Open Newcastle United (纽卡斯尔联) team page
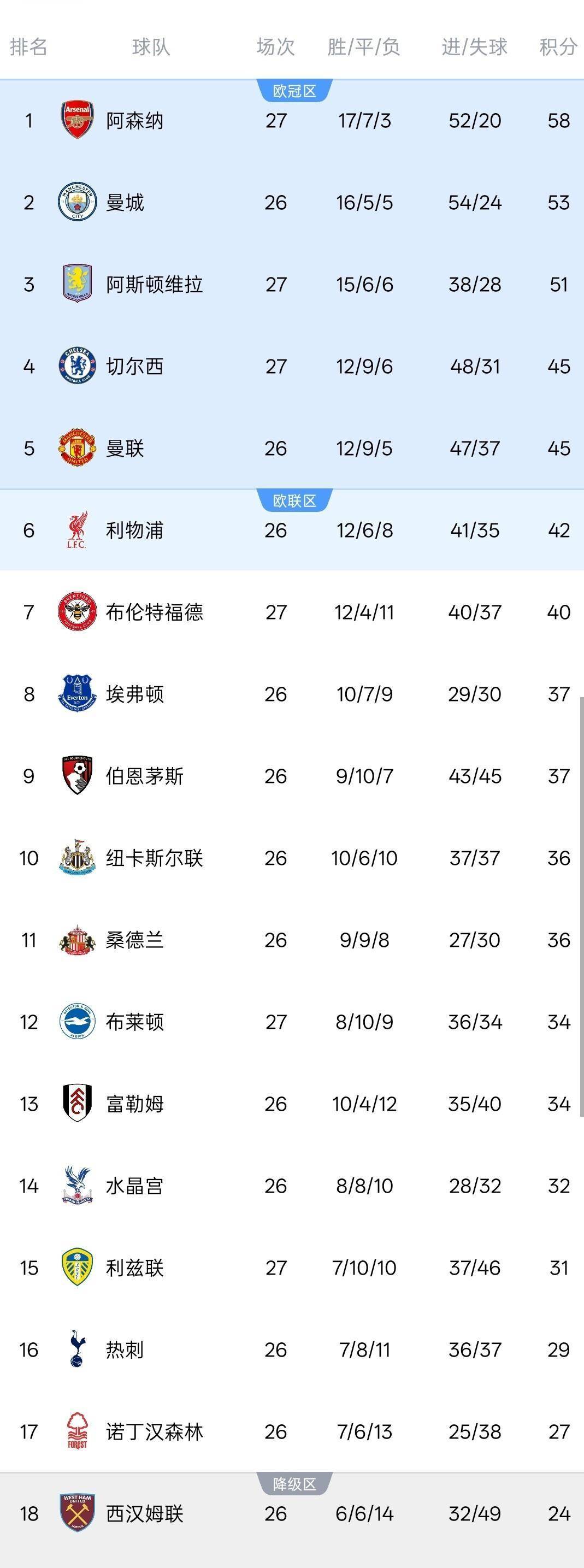Screen dimensions: 584x1568 154,858
